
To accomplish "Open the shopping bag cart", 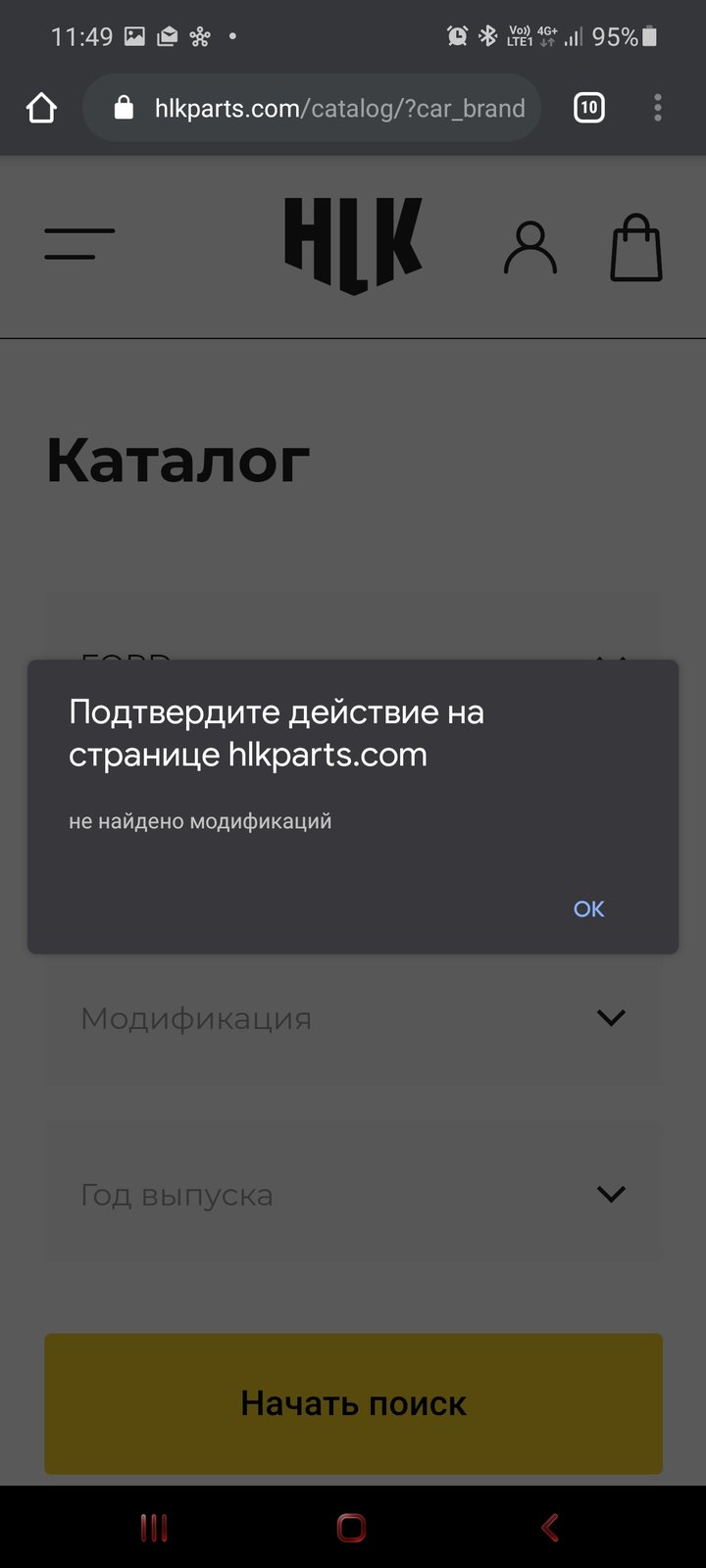I will click(x=636, y=247).
